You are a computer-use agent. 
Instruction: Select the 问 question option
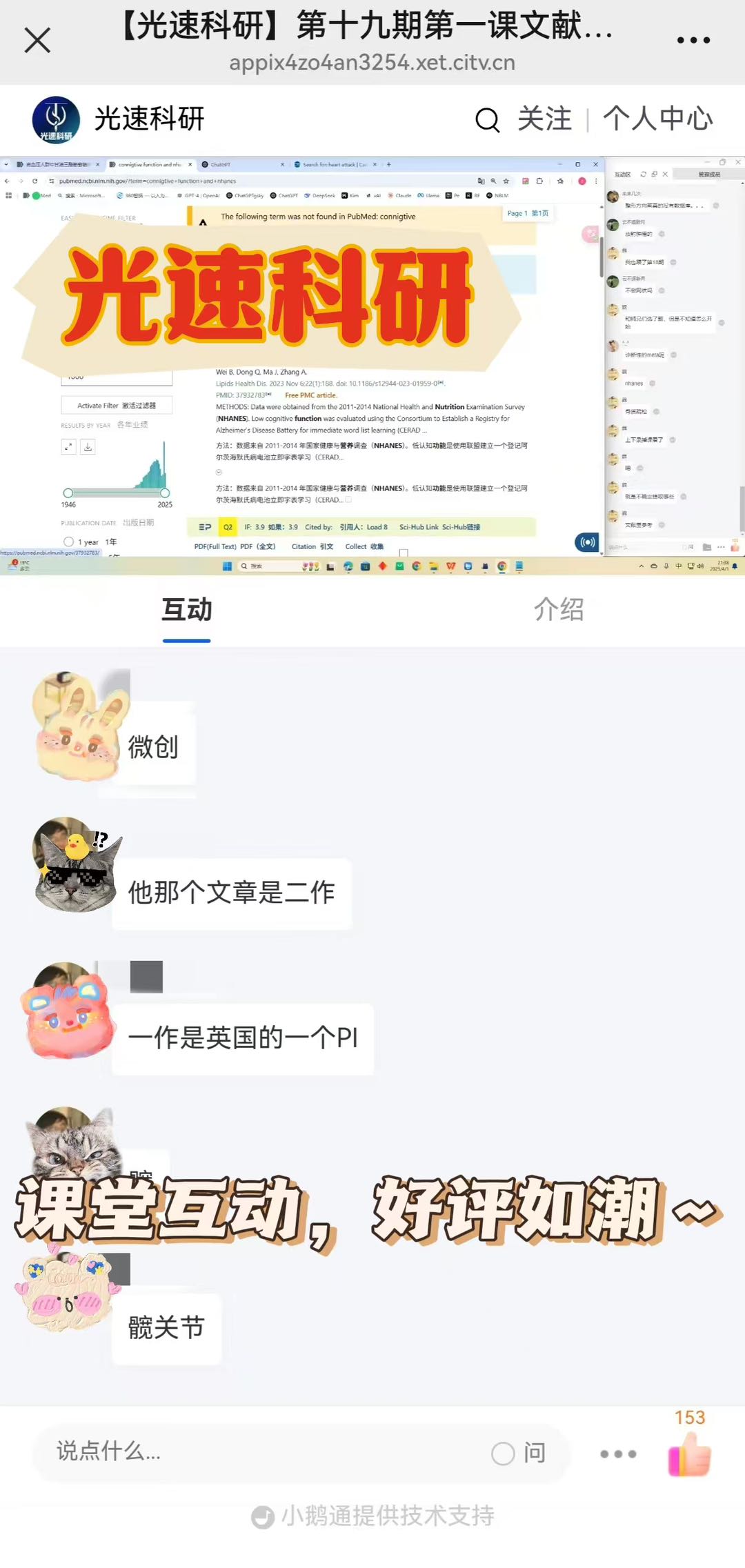pos(519,1453)
